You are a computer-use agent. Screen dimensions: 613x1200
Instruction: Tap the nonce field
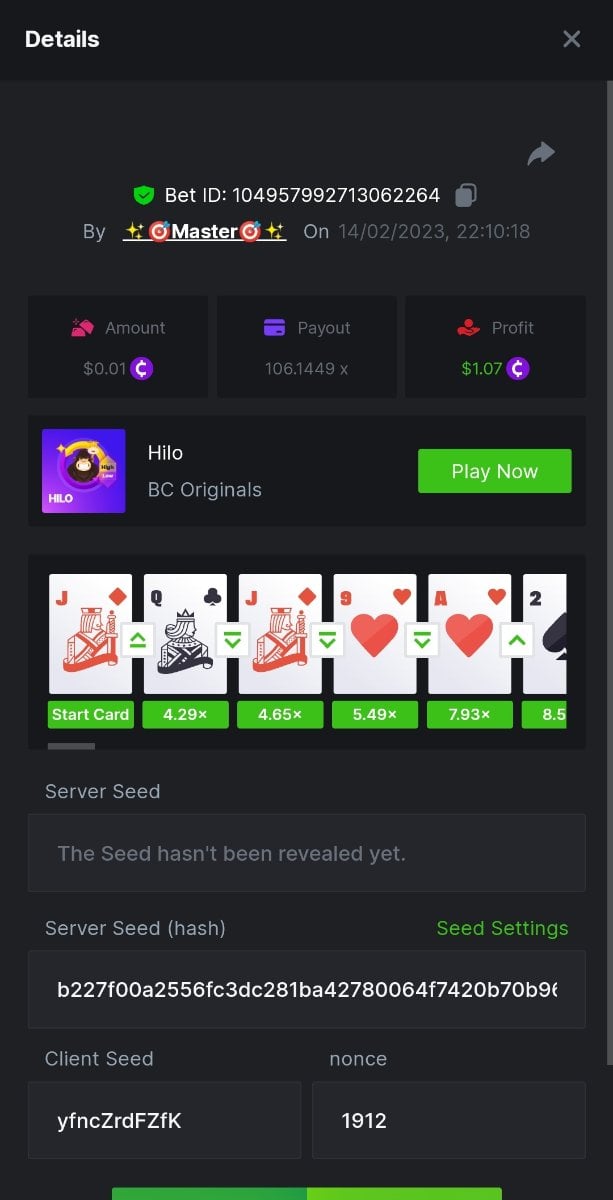[x=448, y=1120]
